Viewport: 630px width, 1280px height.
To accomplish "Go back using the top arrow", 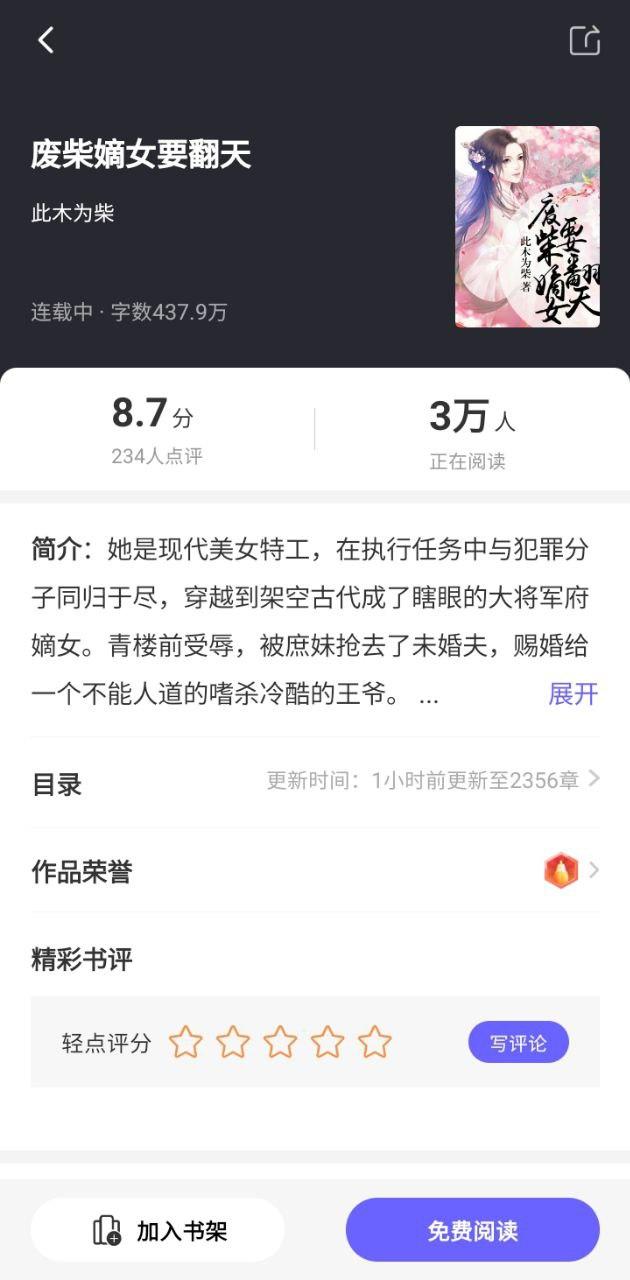I will tap(45, 40).
